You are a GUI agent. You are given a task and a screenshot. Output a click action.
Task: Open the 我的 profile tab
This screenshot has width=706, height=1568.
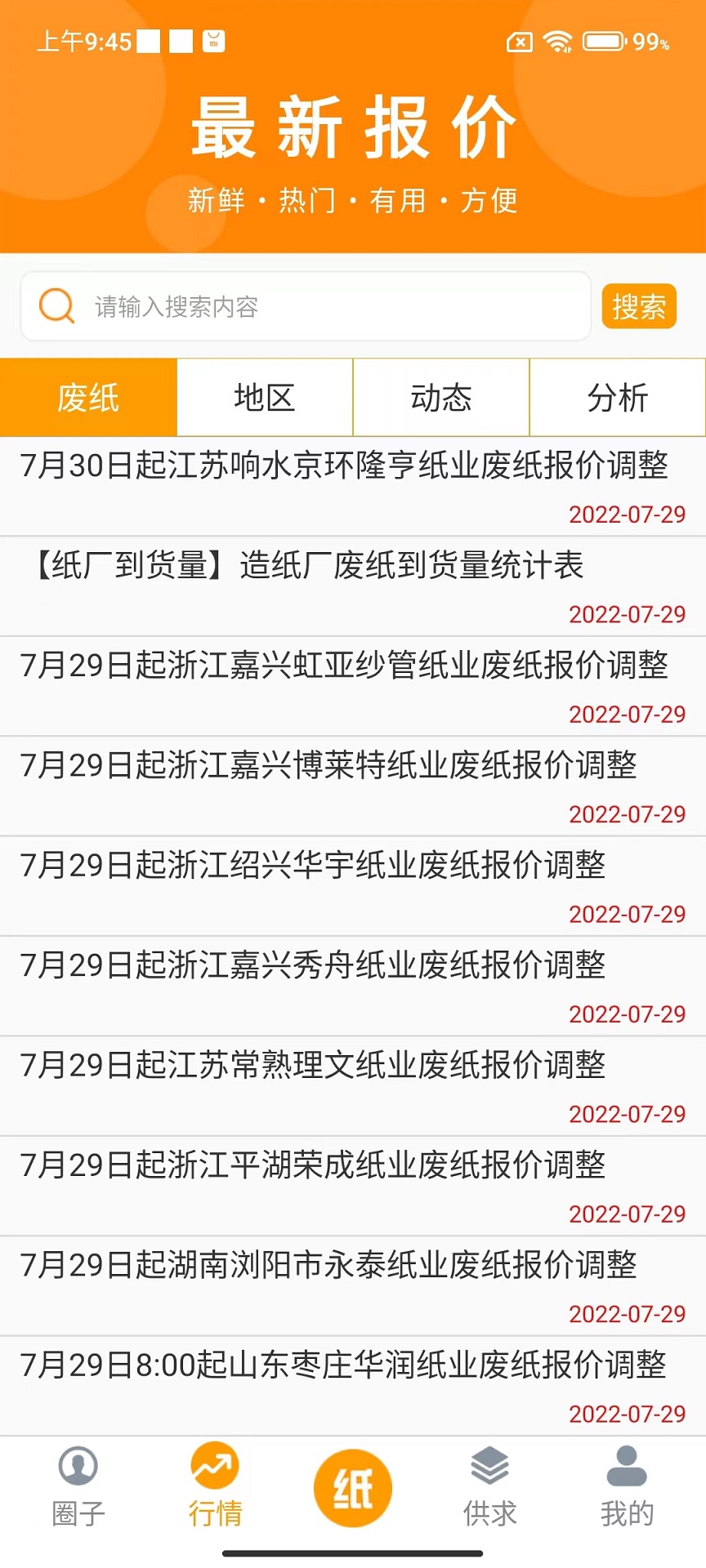(627, 1487)
